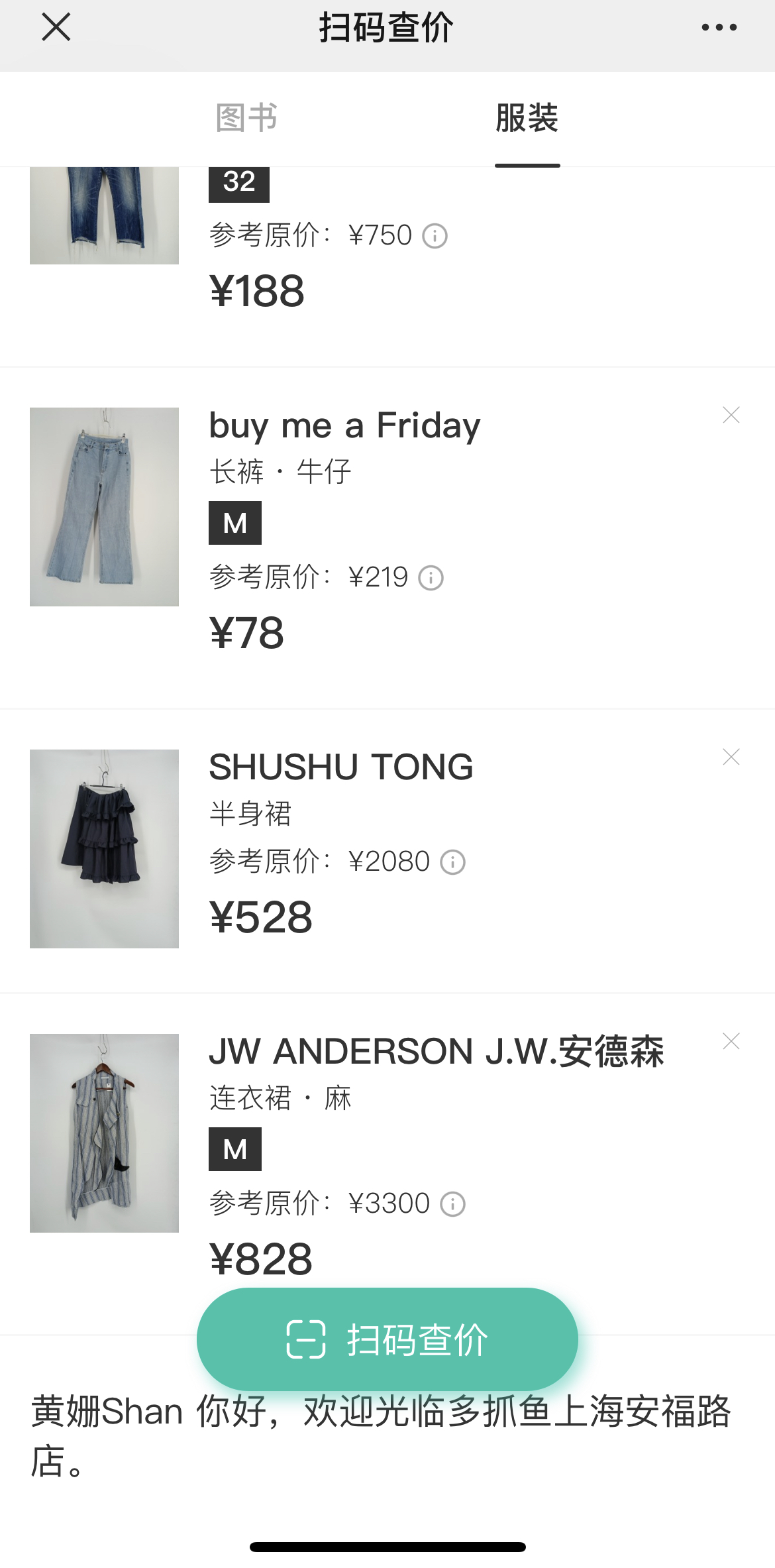Screen dimensions: 775x1568
Task: Switch to the 图书 tab
Action: (x=246, y=118)
